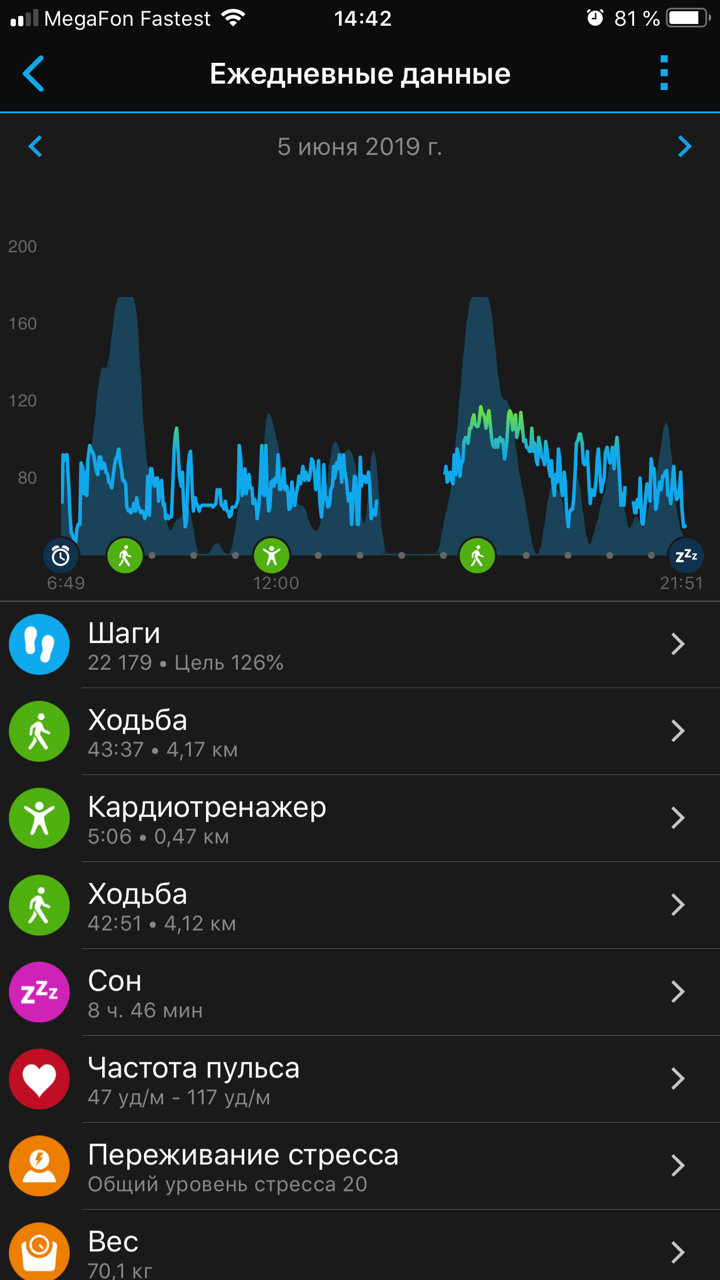
Task: Open Шаги steps details
Action: click(x=360, y=645)
